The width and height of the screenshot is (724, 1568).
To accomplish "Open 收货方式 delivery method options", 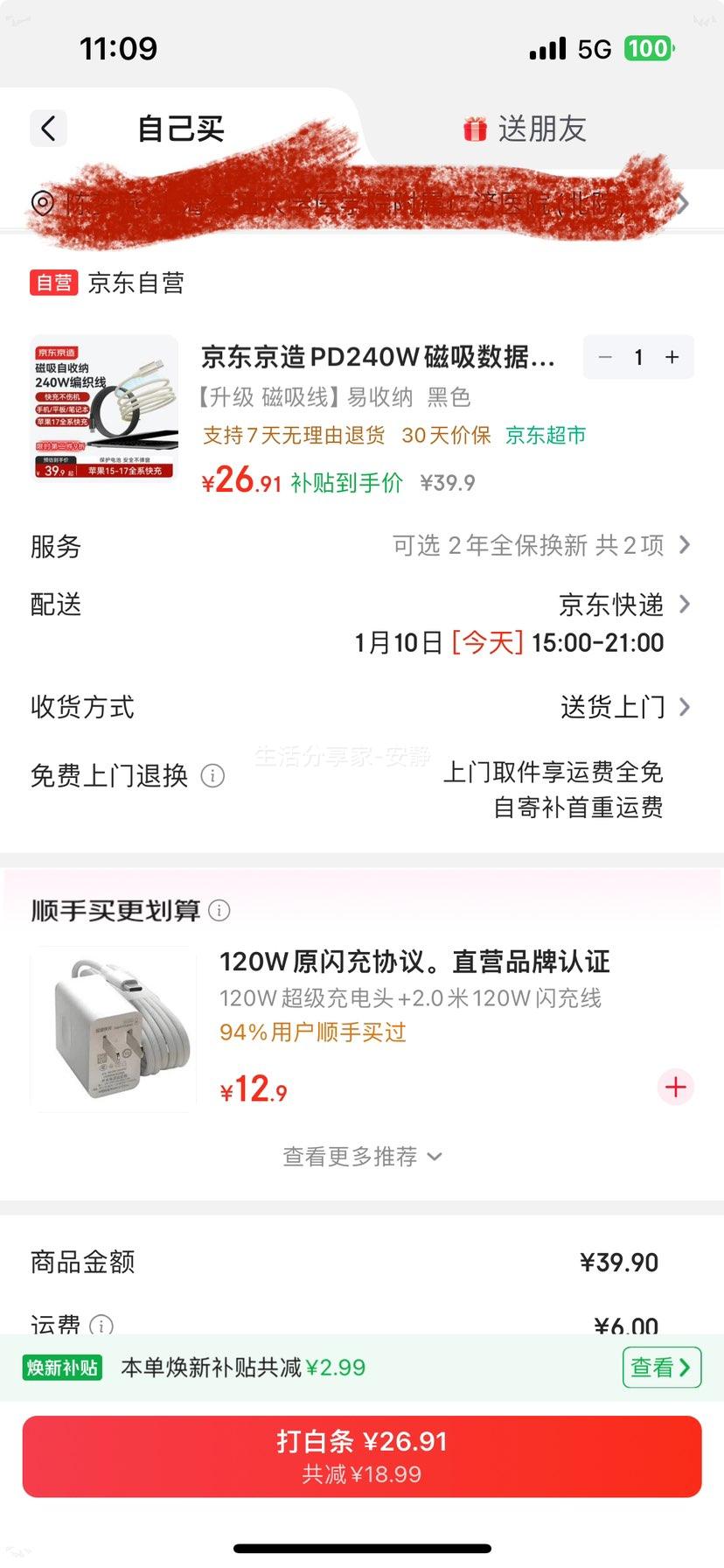I will pyautogui.click(x=687, y=706).
